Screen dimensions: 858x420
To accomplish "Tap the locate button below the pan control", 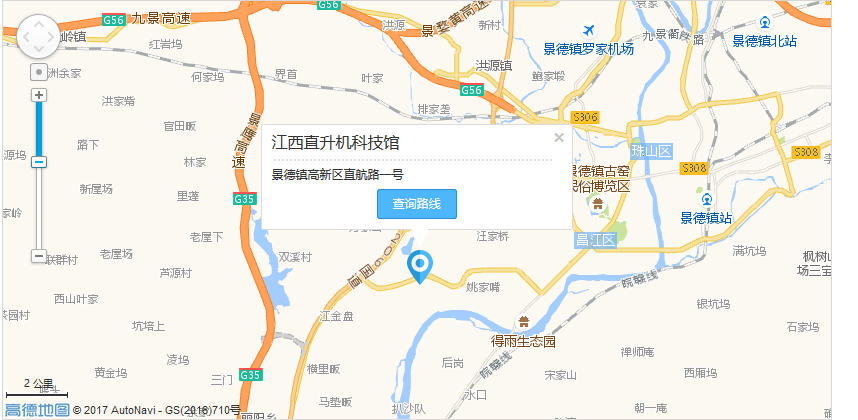I will tap(39, 72).
